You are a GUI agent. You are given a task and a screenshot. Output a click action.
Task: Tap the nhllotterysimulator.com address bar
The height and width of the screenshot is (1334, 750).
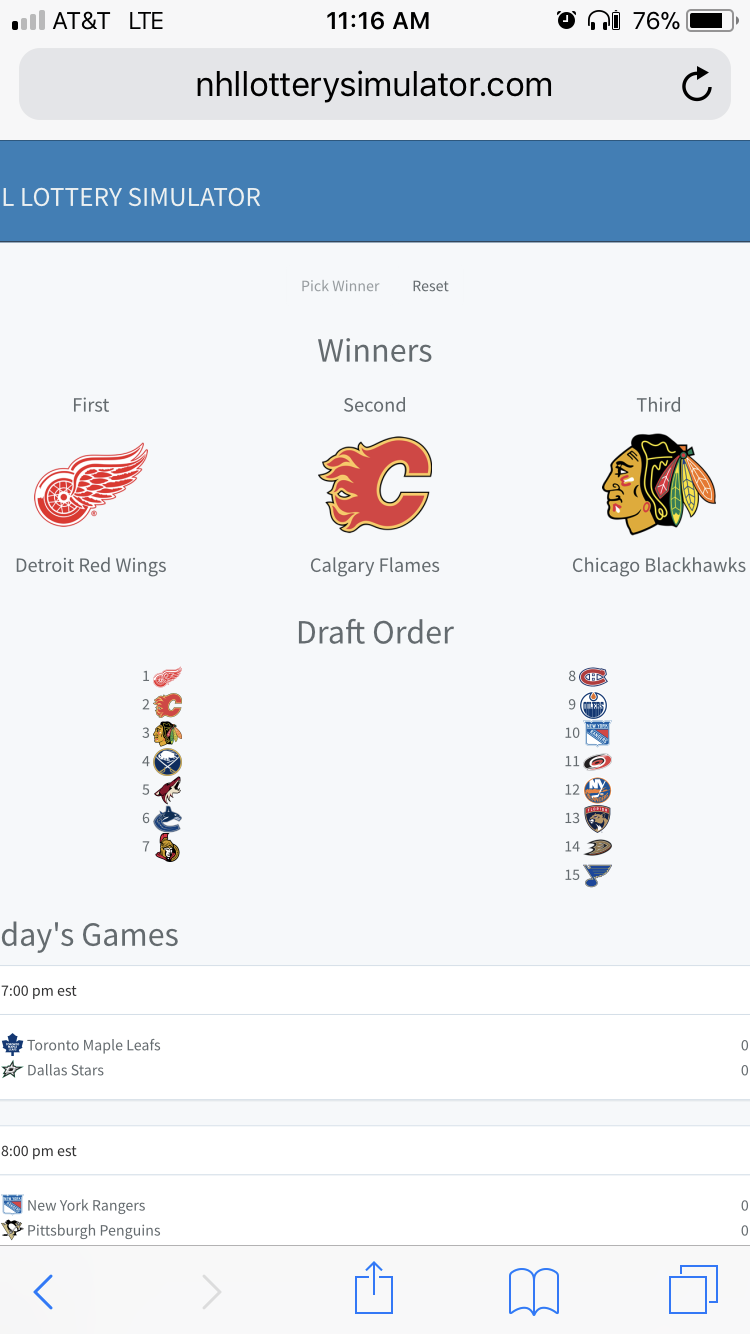coord(375,85)
